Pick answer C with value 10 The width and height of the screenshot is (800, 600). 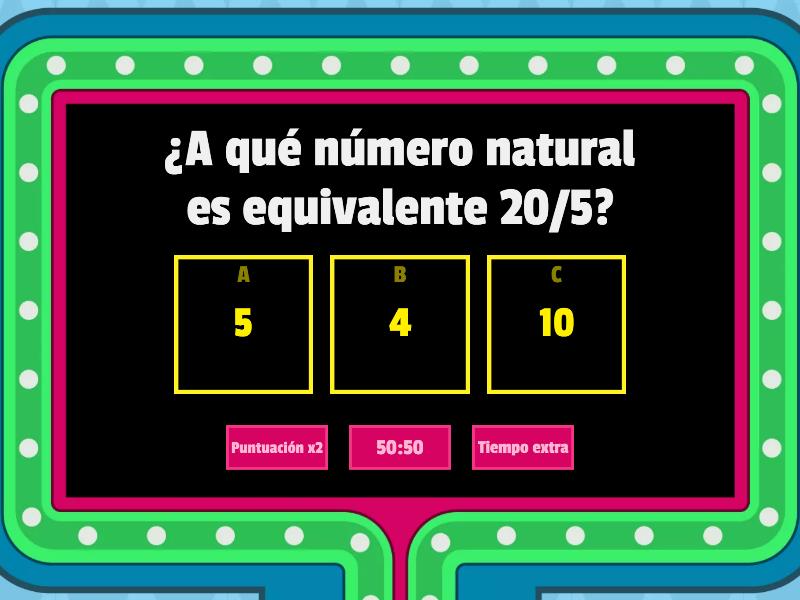click(556, 324)
